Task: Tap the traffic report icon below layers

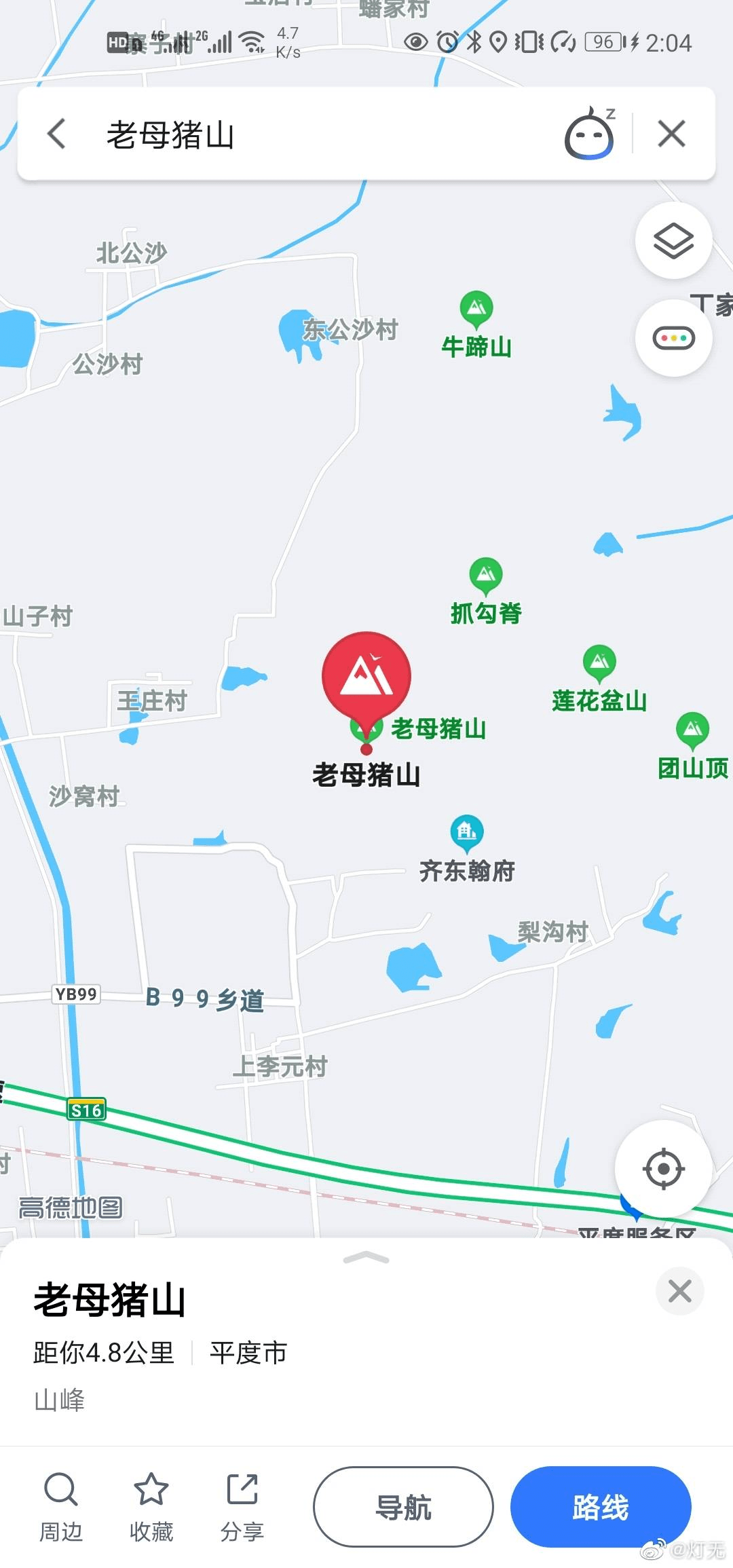Action: click(x=673, y=337)
